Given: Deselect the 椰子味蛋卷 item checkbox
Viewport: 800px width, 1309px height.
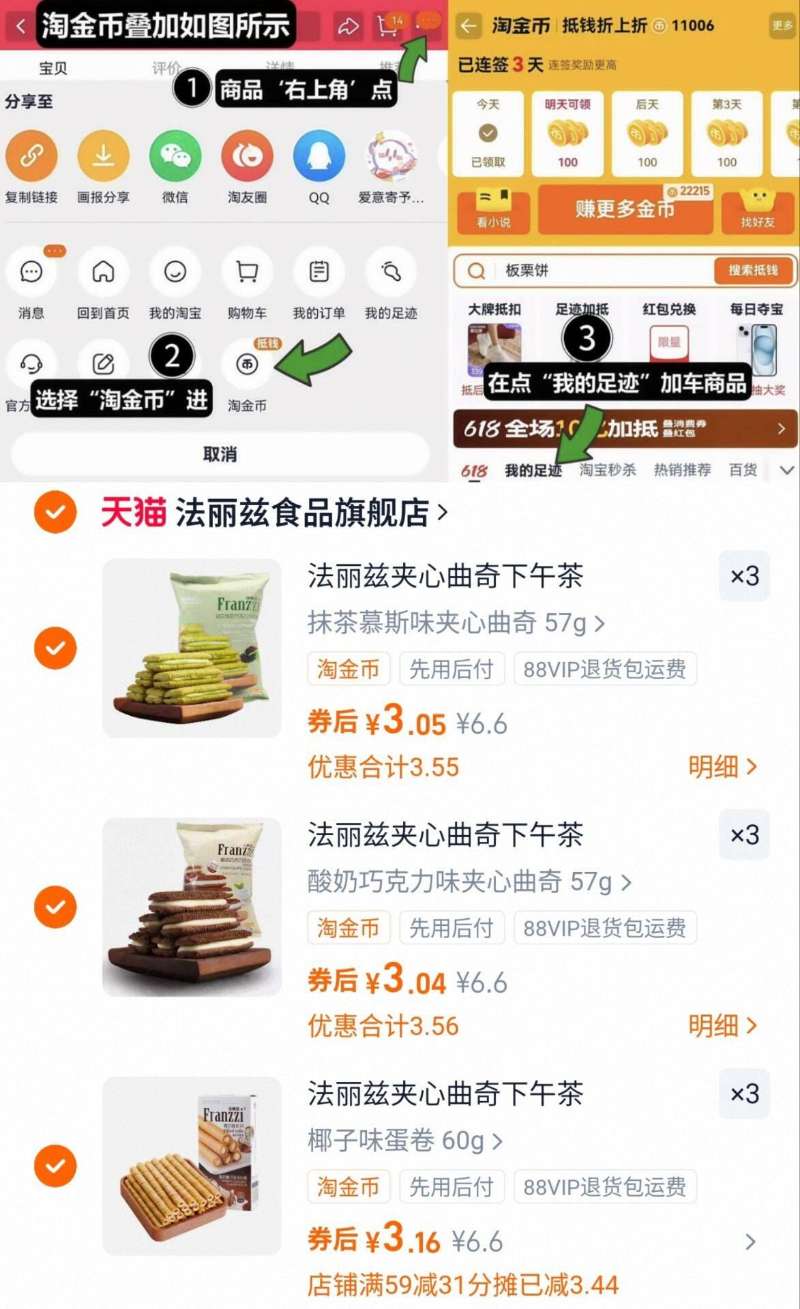Looking at the screenshot, I should pyautogui.click(x=55, y=1166).
